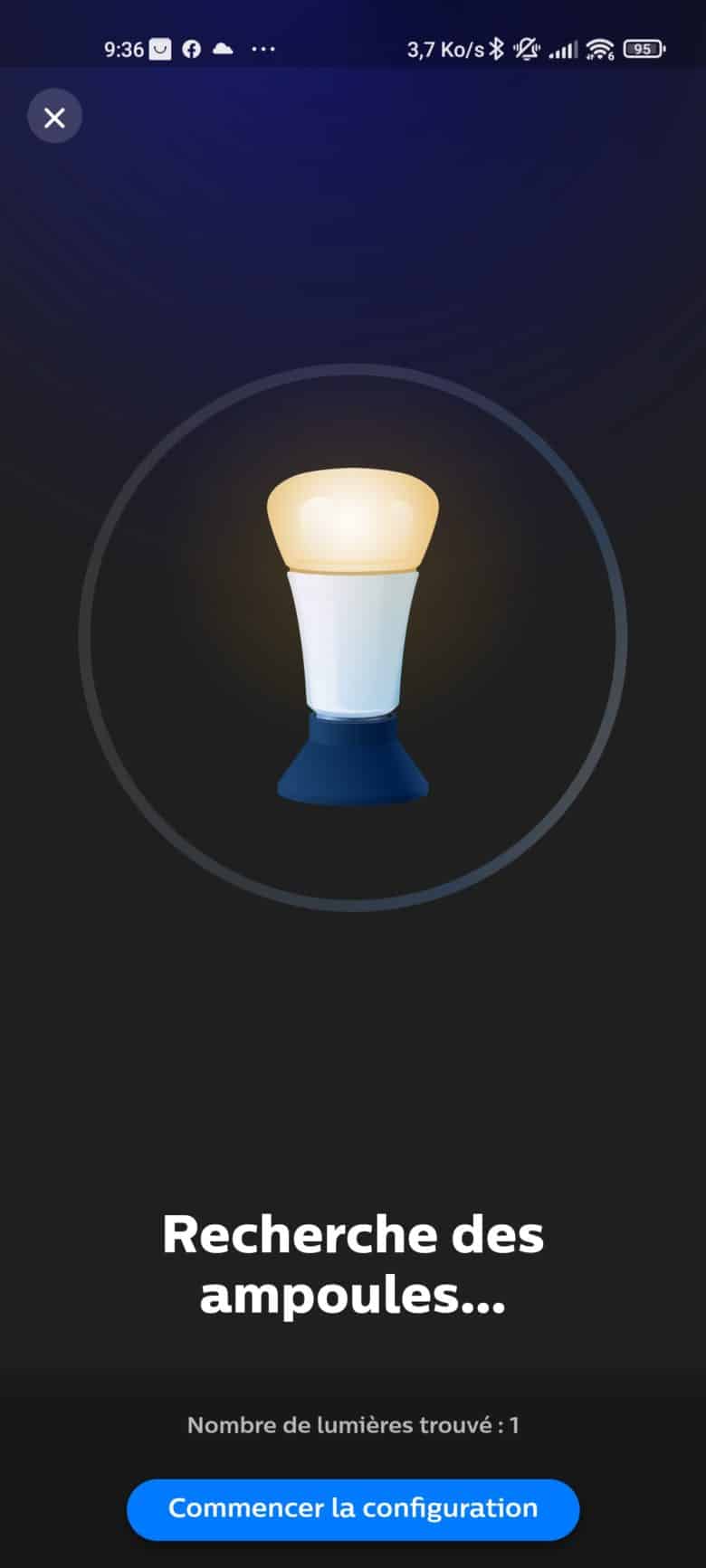
Task: Tap Commencer la configuration button
Action: click(353, 1508)
